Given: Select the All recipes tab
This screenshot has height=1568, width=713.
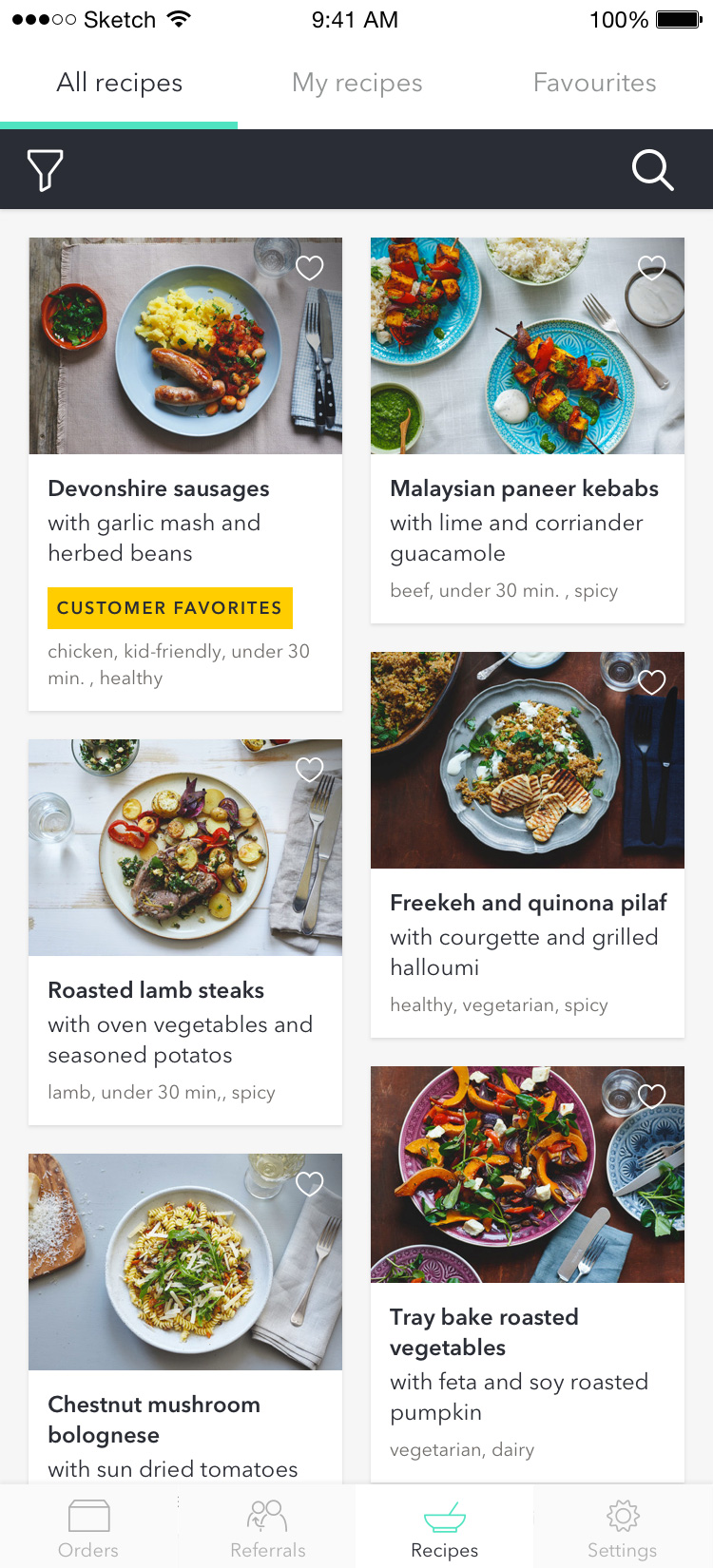Looking at the screenshot, I should point(119,83).
